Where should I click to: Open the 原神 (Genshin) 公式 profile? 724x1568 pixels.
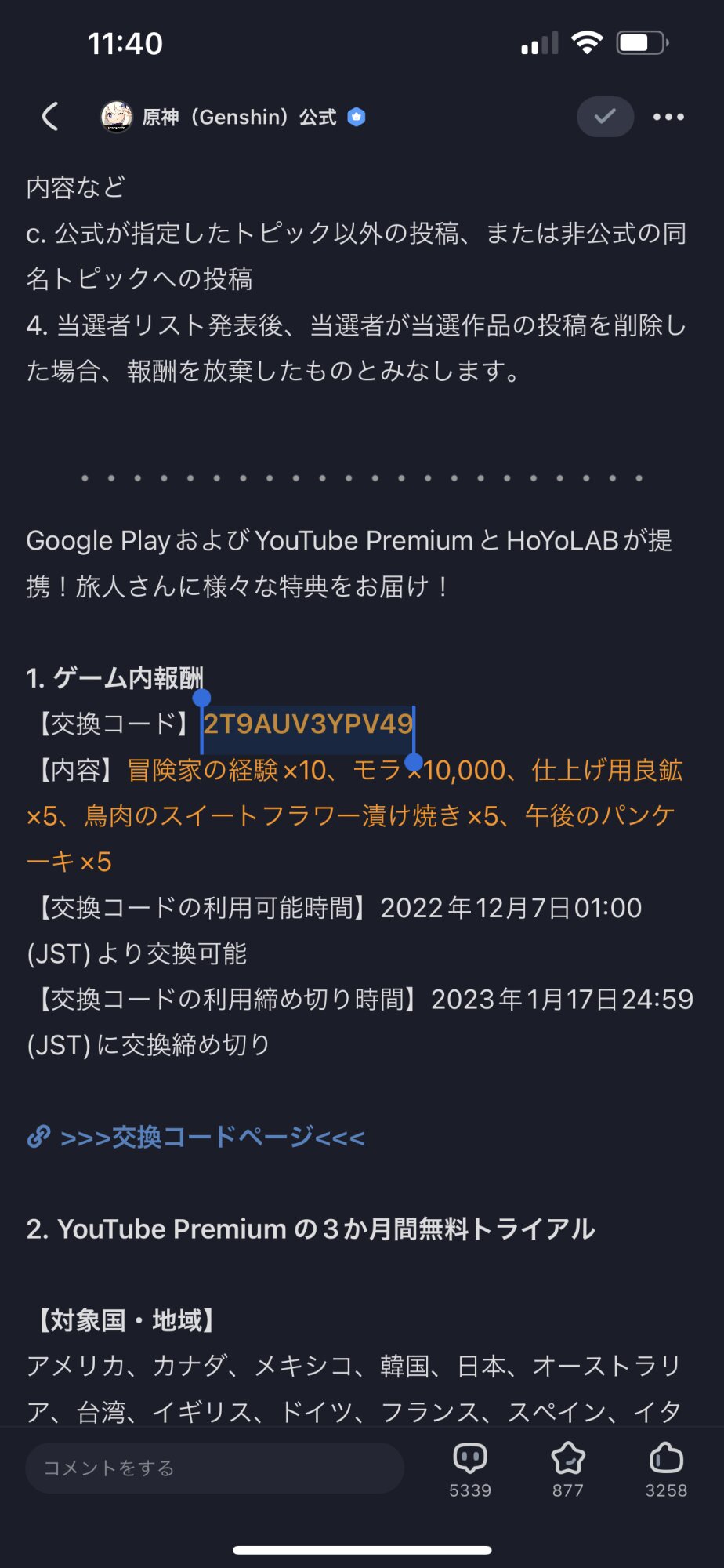[x=233, y=117]
